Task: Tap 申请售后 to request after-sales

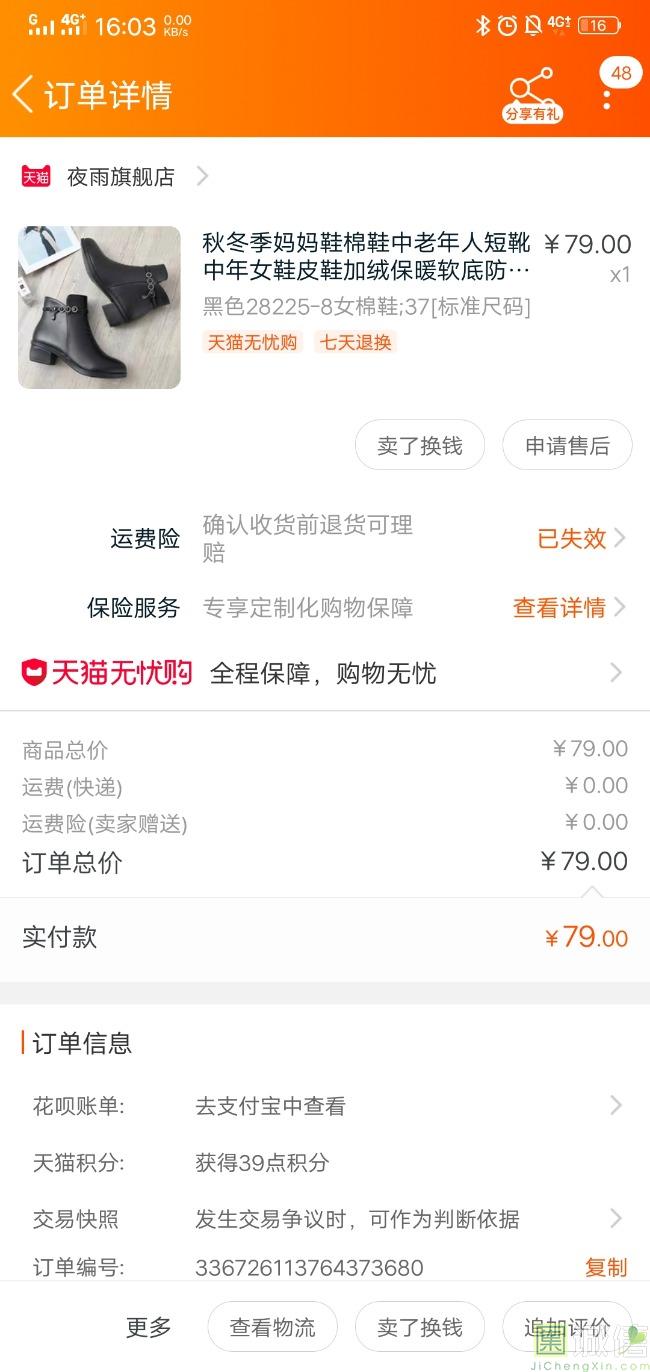Action: click(567, 446)
